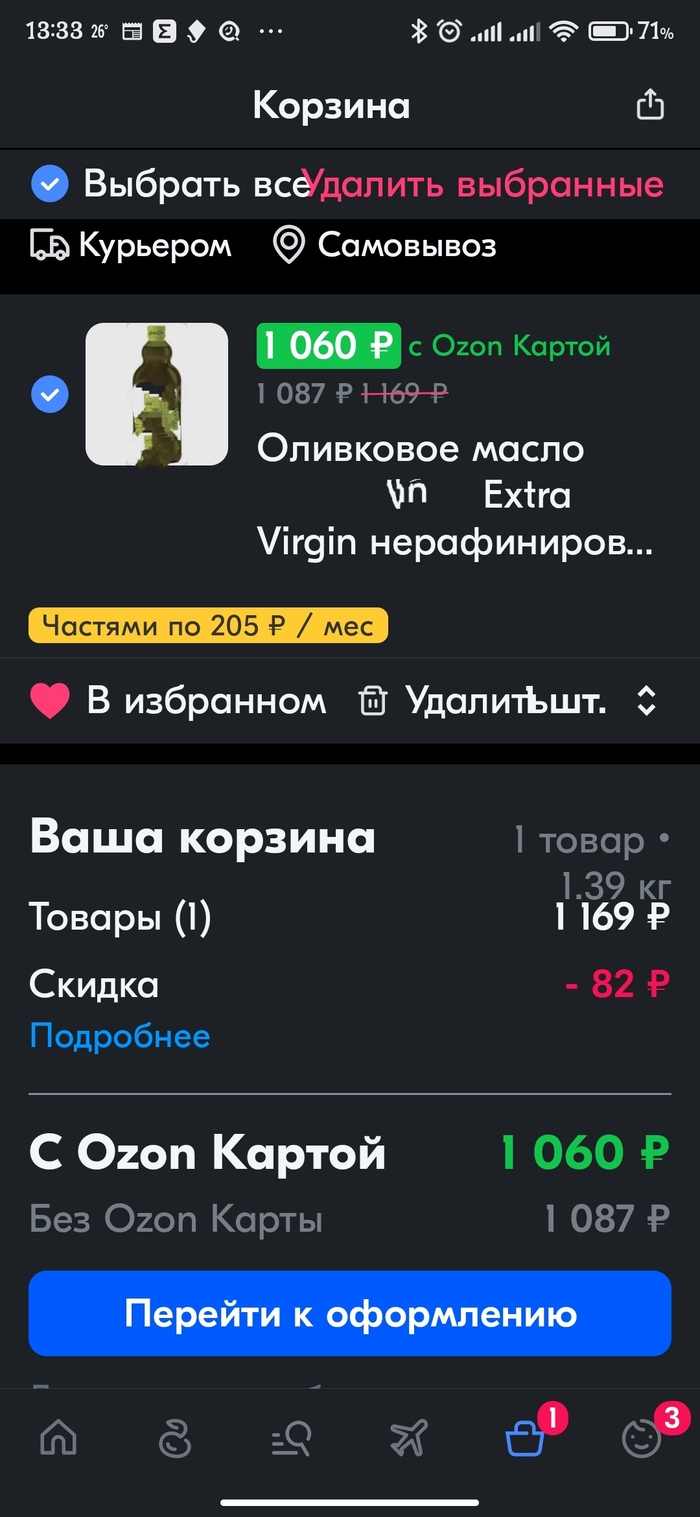Open the quantity selector arrows

coord(646,701)
